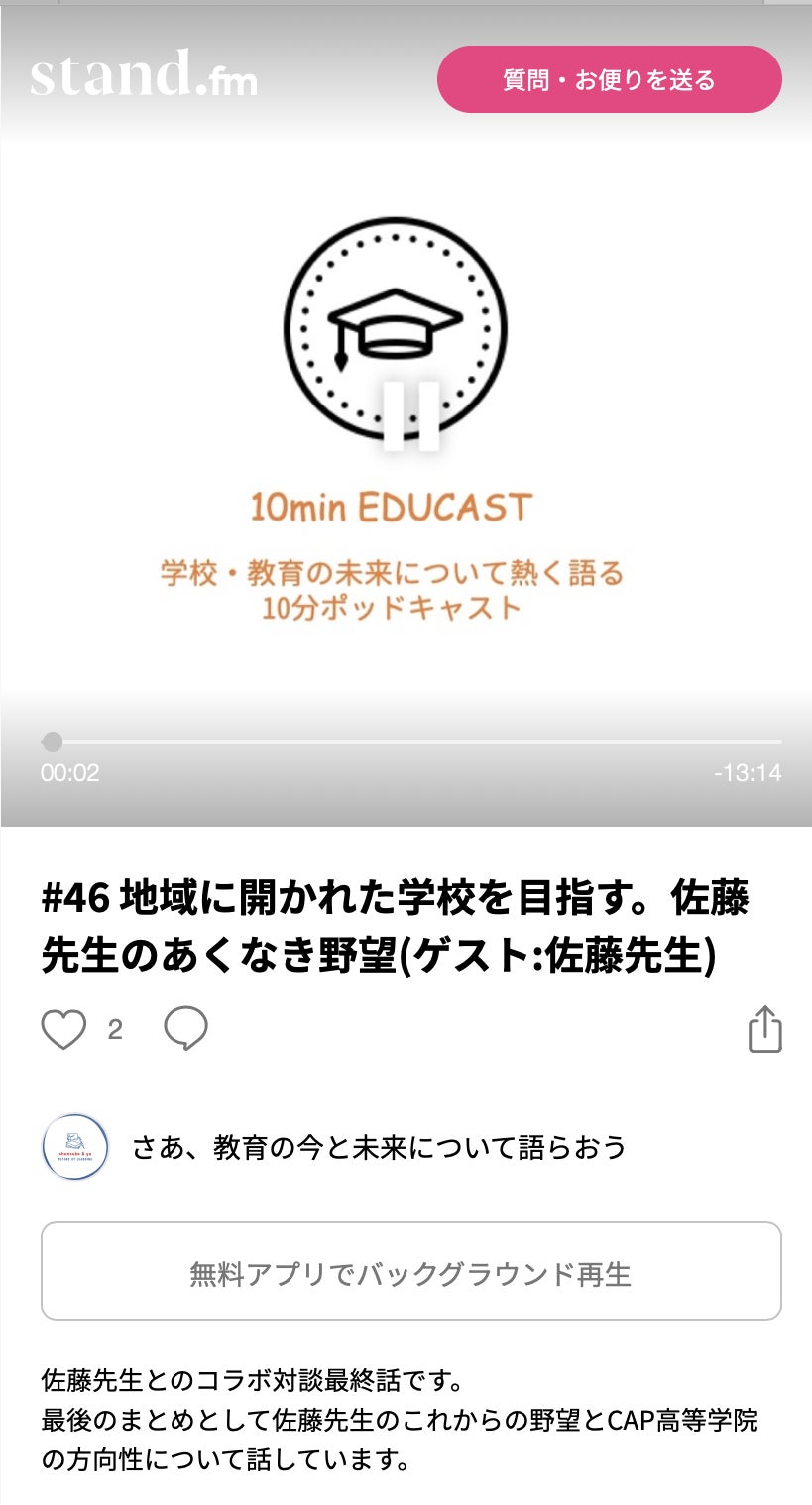
Task: Like episode #46 with the heart
Action: [x=63, y=1030]
